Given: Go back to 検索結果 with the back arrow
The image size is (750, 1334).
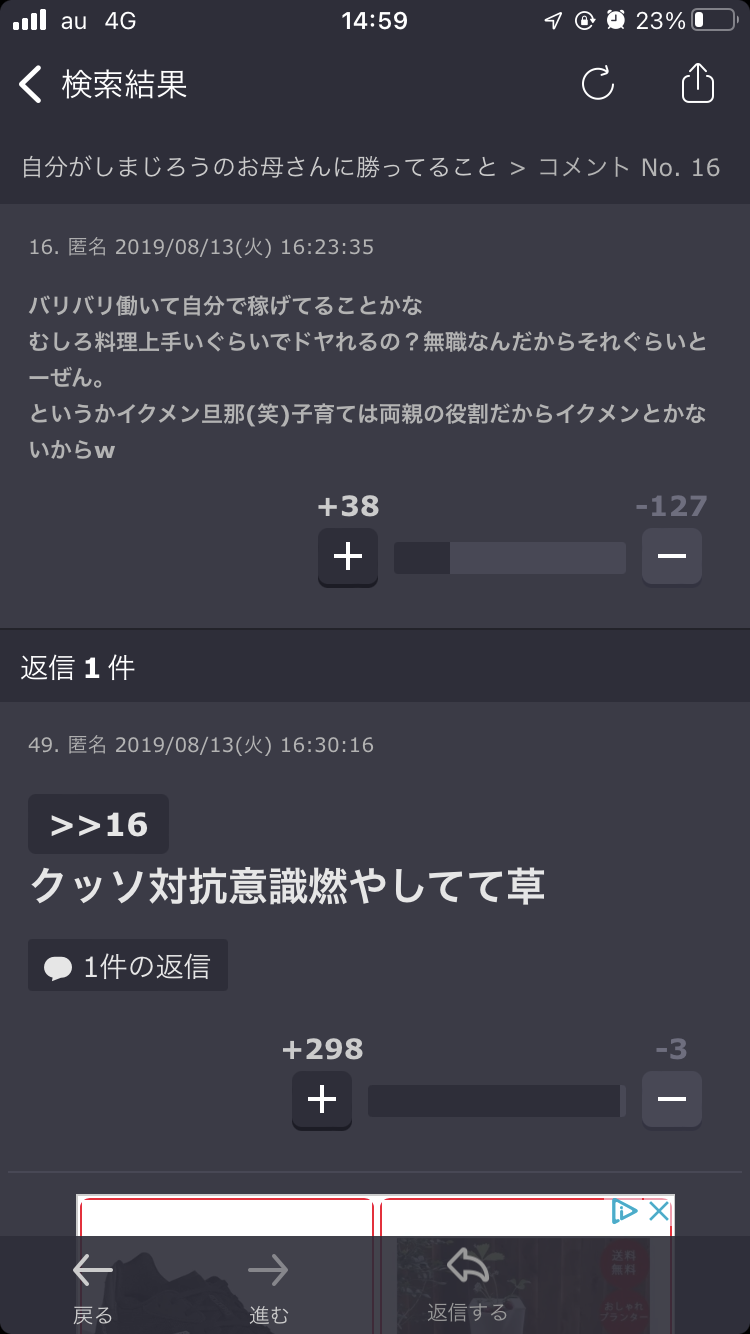Looking at the screenshot, I should (32, 85).
